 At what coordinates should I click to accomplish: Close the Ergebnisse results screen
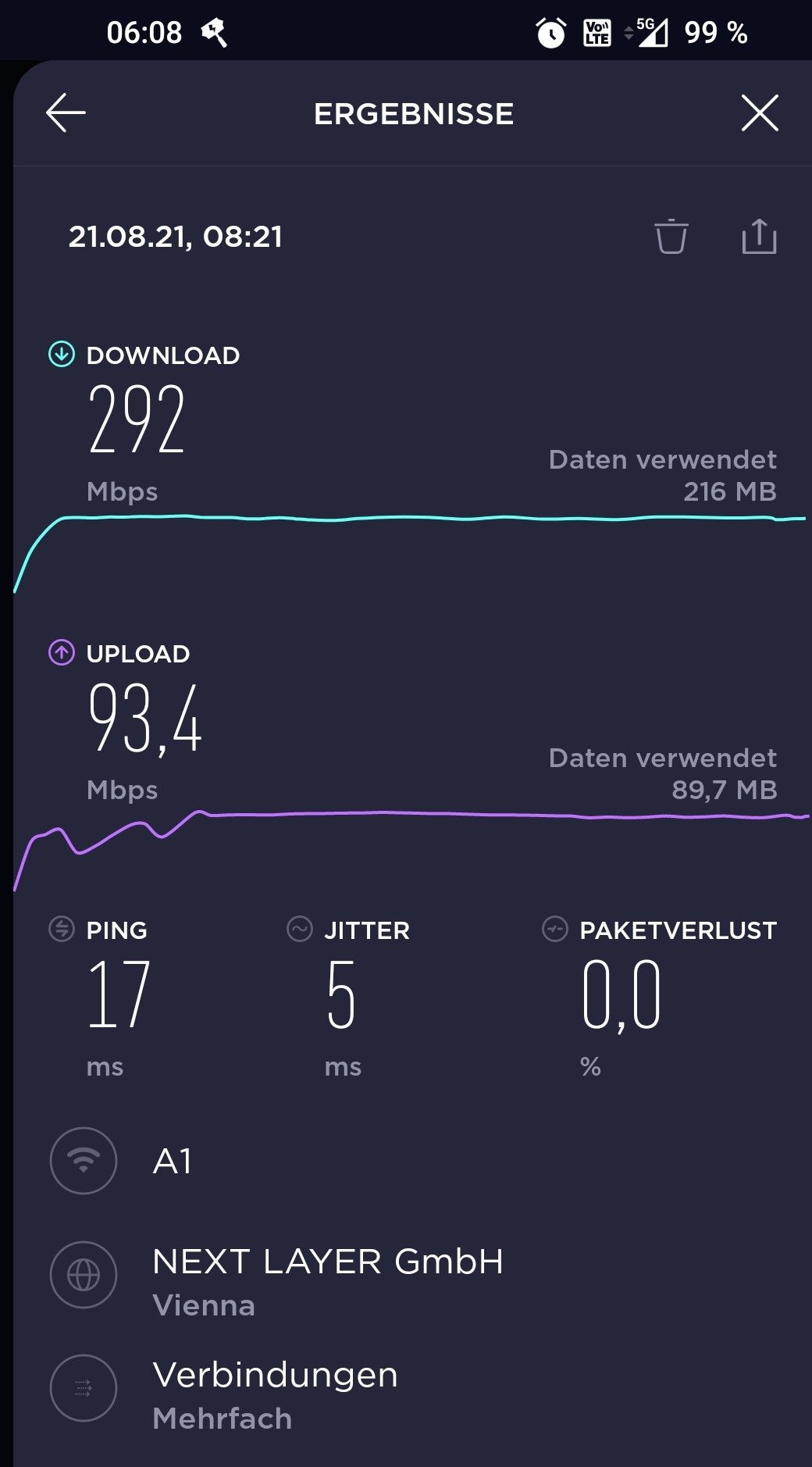pyautogui.click(x=759, y=113)
